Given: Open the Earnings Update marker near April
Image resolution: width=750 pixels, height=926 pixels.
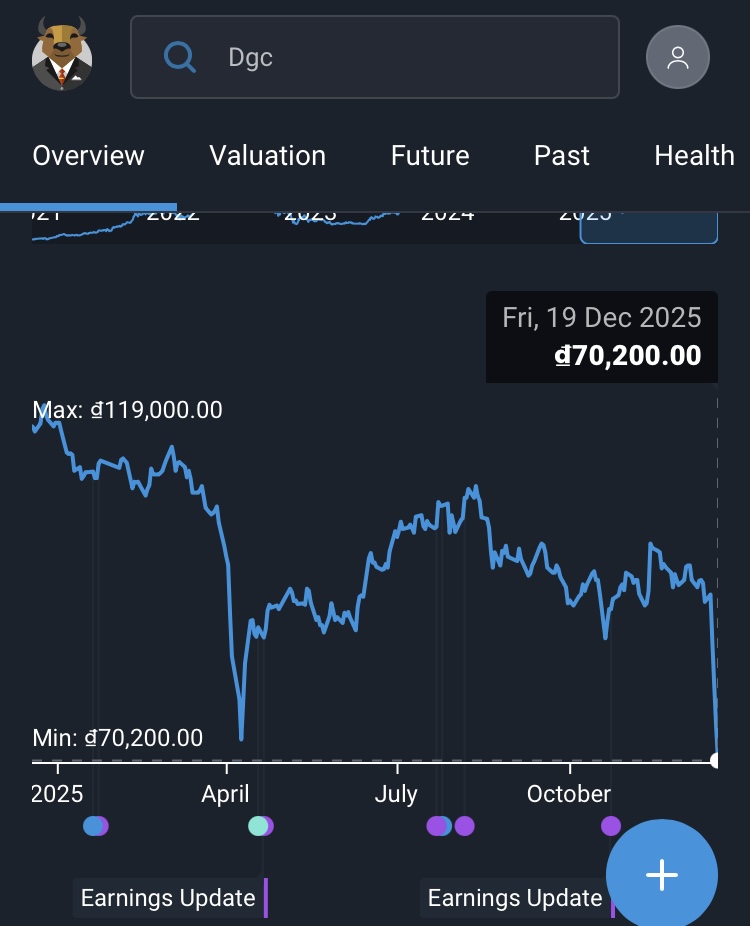Looking at the screenshot, I should click(x=168, y=898).
